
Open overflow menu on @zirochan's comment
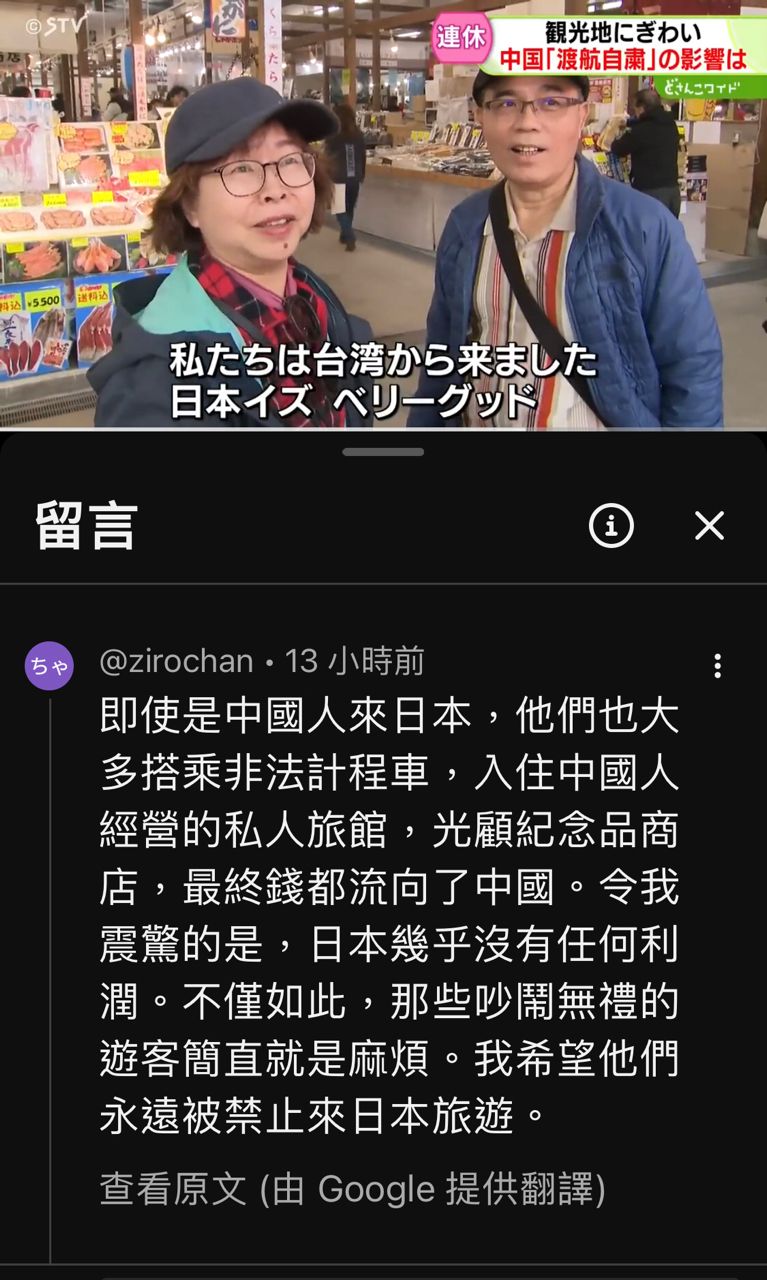click(x=717, y=666)
